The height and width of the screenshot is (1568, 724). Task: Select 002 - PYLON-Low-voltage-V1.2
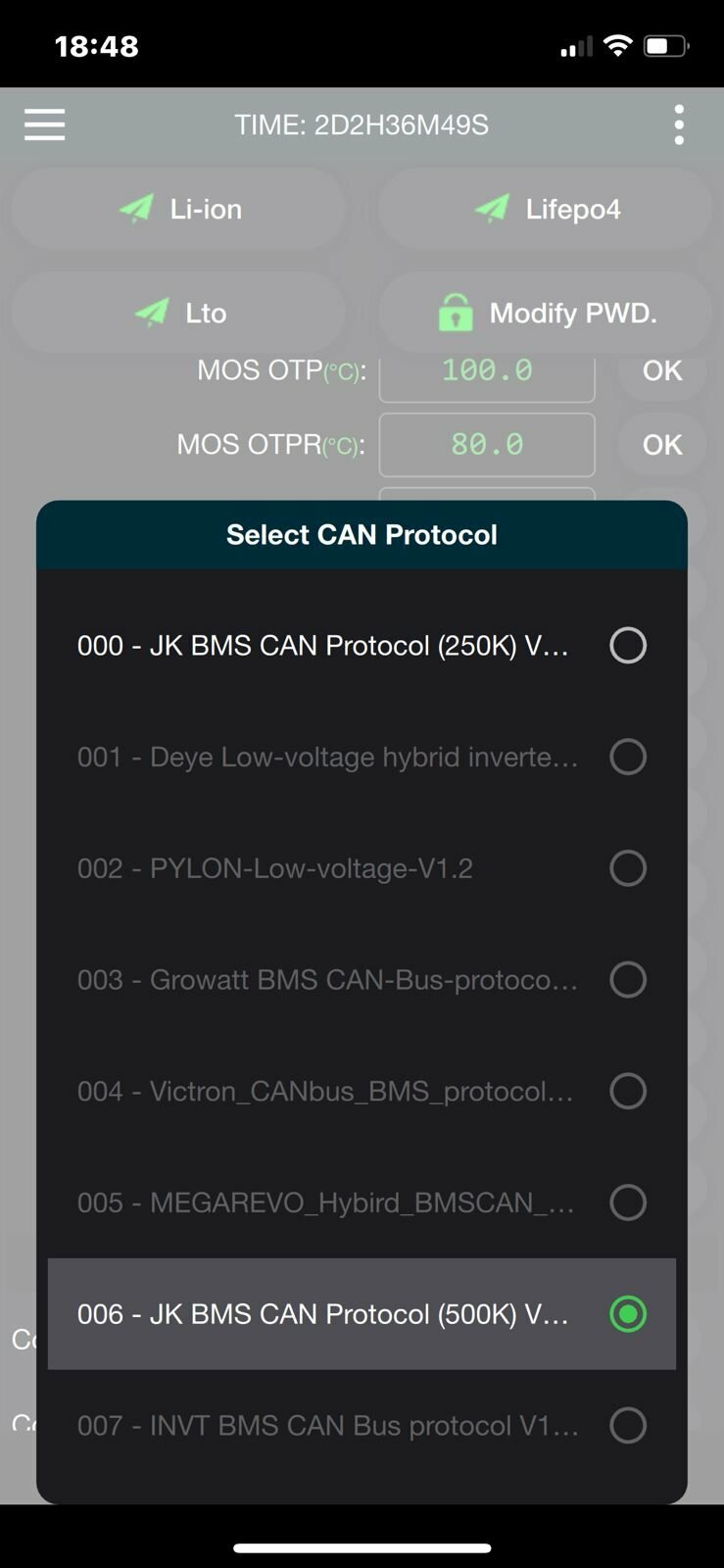pos(362,868)
